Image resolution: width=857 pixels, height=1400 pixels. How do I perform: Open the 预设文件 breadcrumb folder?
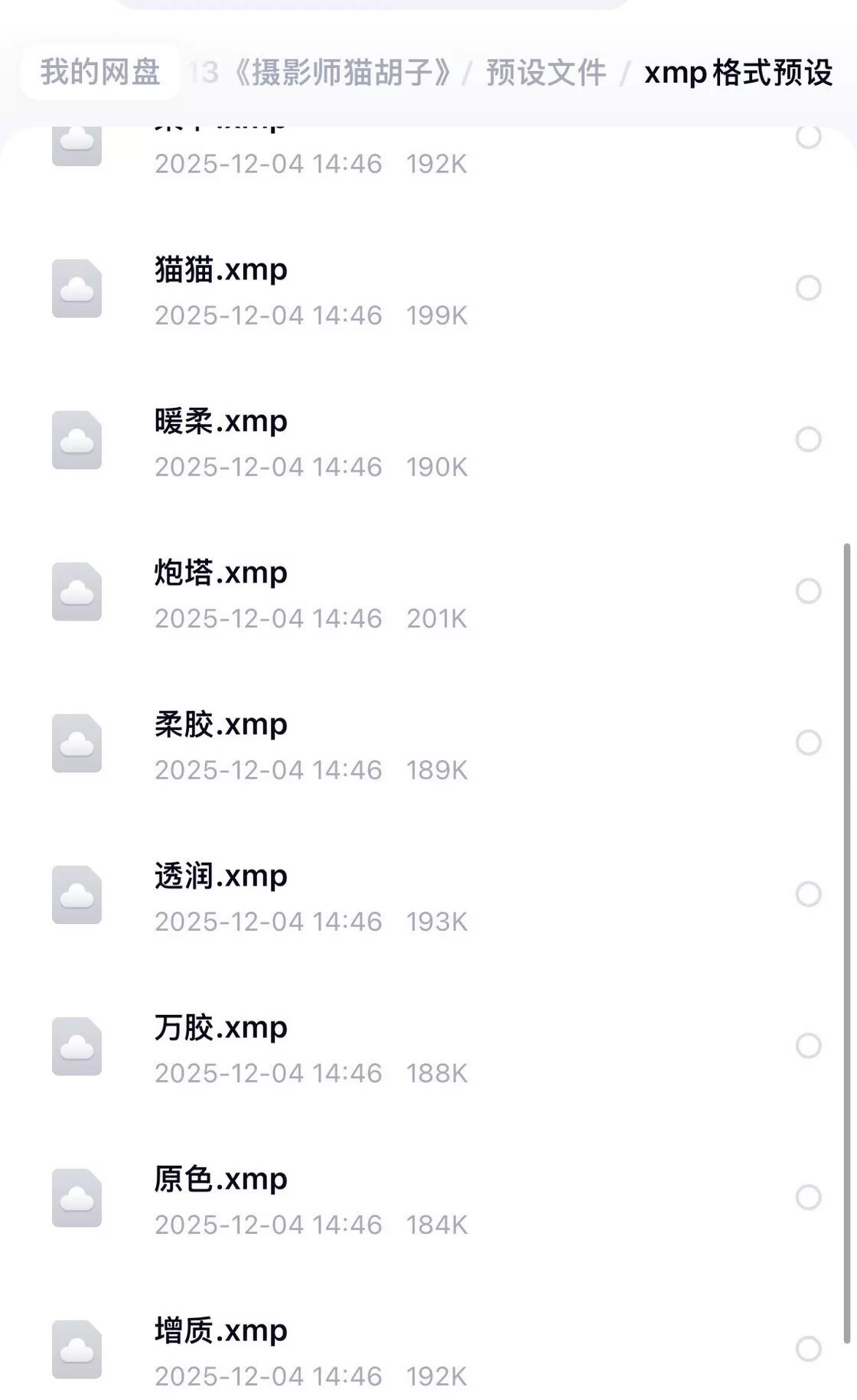[546, 73]
